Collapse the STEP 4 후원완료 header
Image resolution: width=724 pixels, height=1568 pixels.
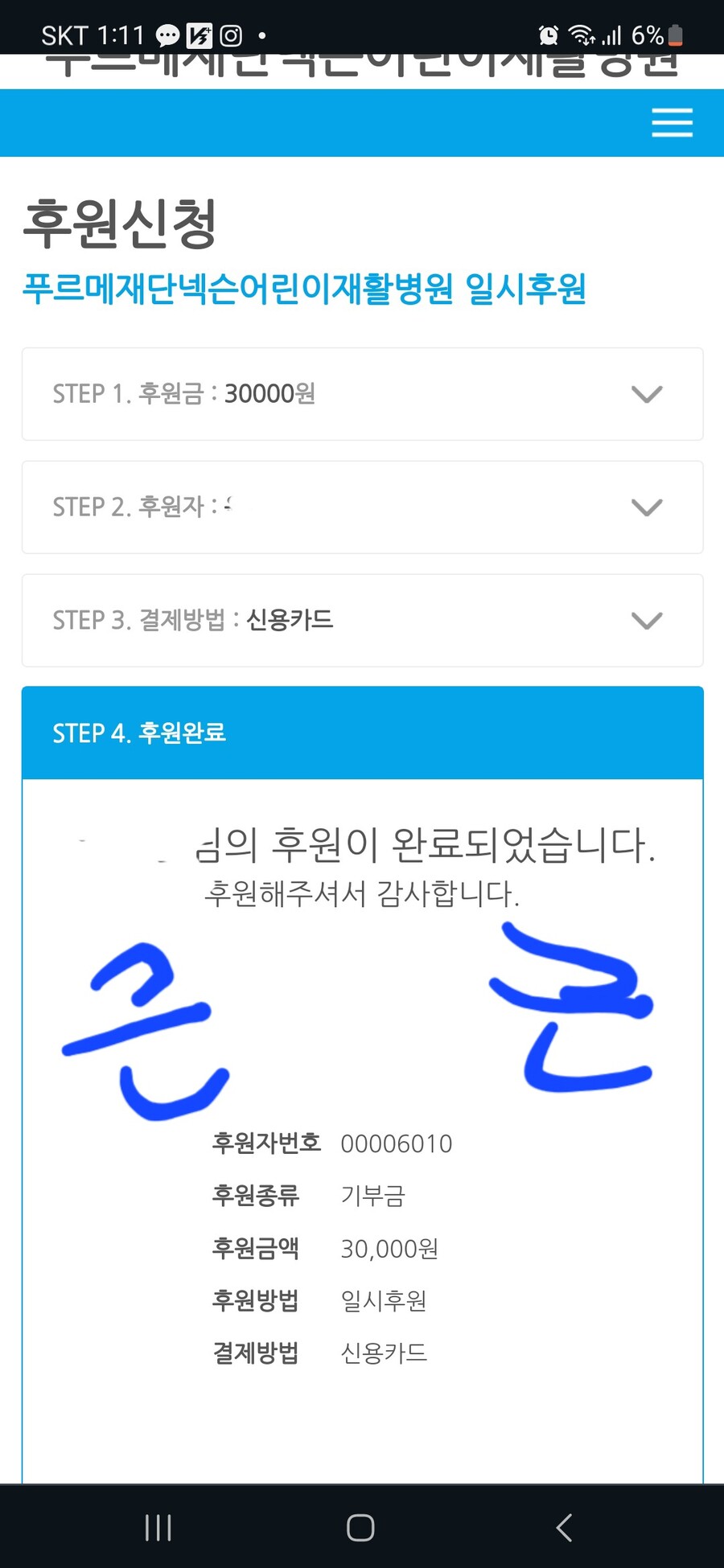[362, 733]
